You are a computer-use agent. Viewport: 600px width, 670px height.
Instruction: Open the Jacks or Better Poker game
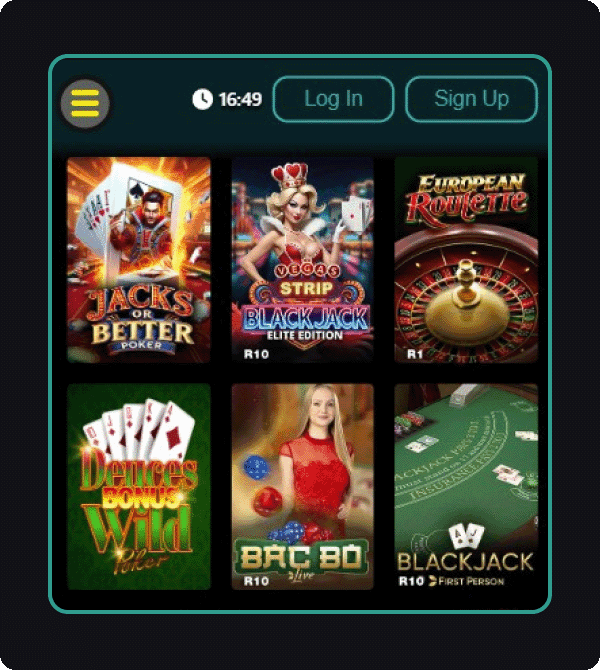point(139,259)
